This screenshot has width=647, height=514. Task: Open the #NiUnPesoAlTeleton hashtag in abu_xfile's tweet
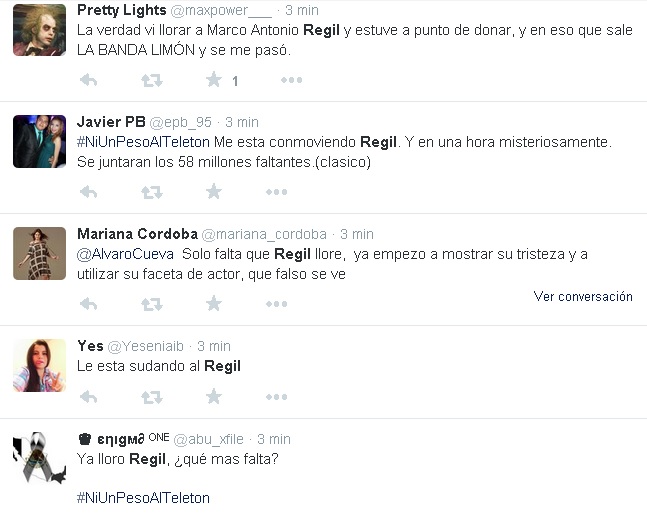(x=143, y=497)
